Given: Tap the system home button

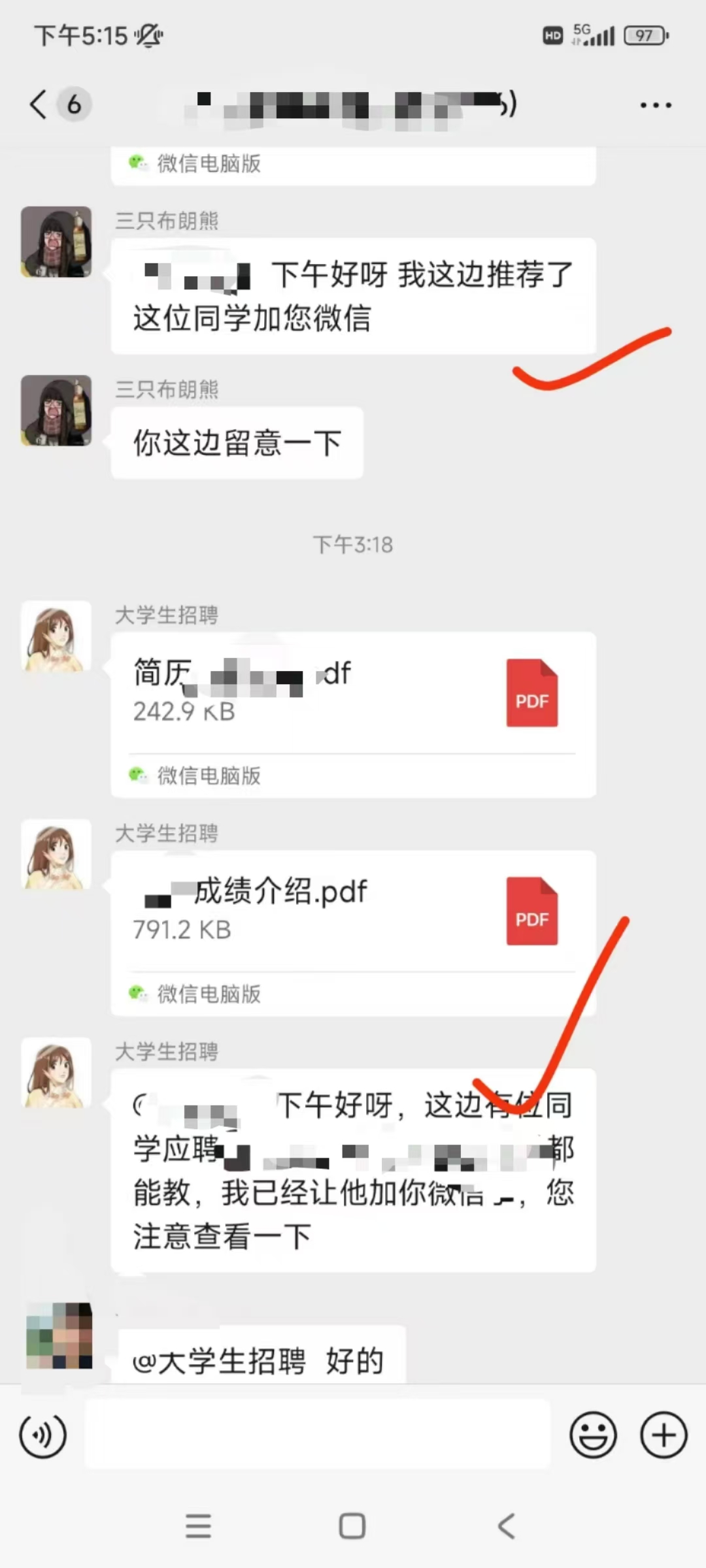Looking at the screenshot, I should (x=352, y=1526).
